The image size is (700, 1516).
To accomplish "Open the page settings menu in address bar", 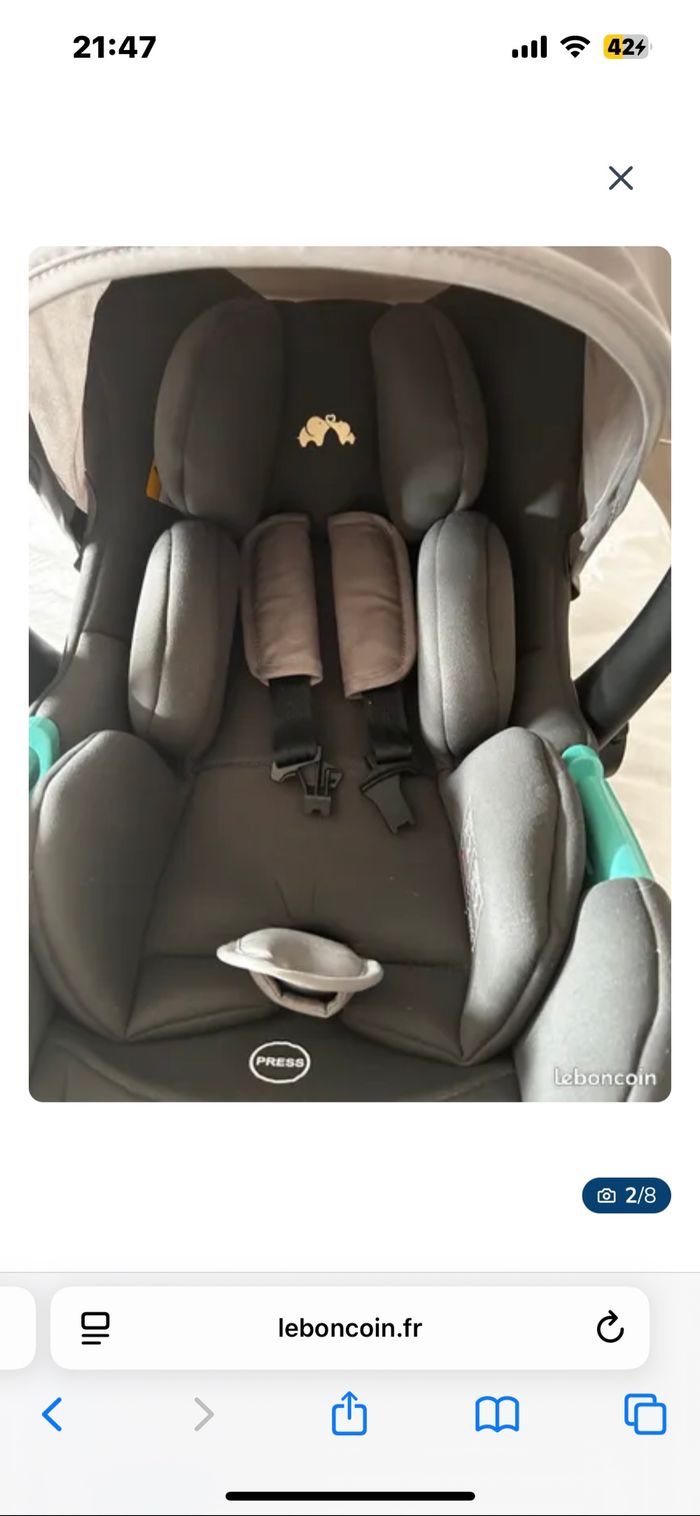I will pyautogui.click(x=95, y=1328).
